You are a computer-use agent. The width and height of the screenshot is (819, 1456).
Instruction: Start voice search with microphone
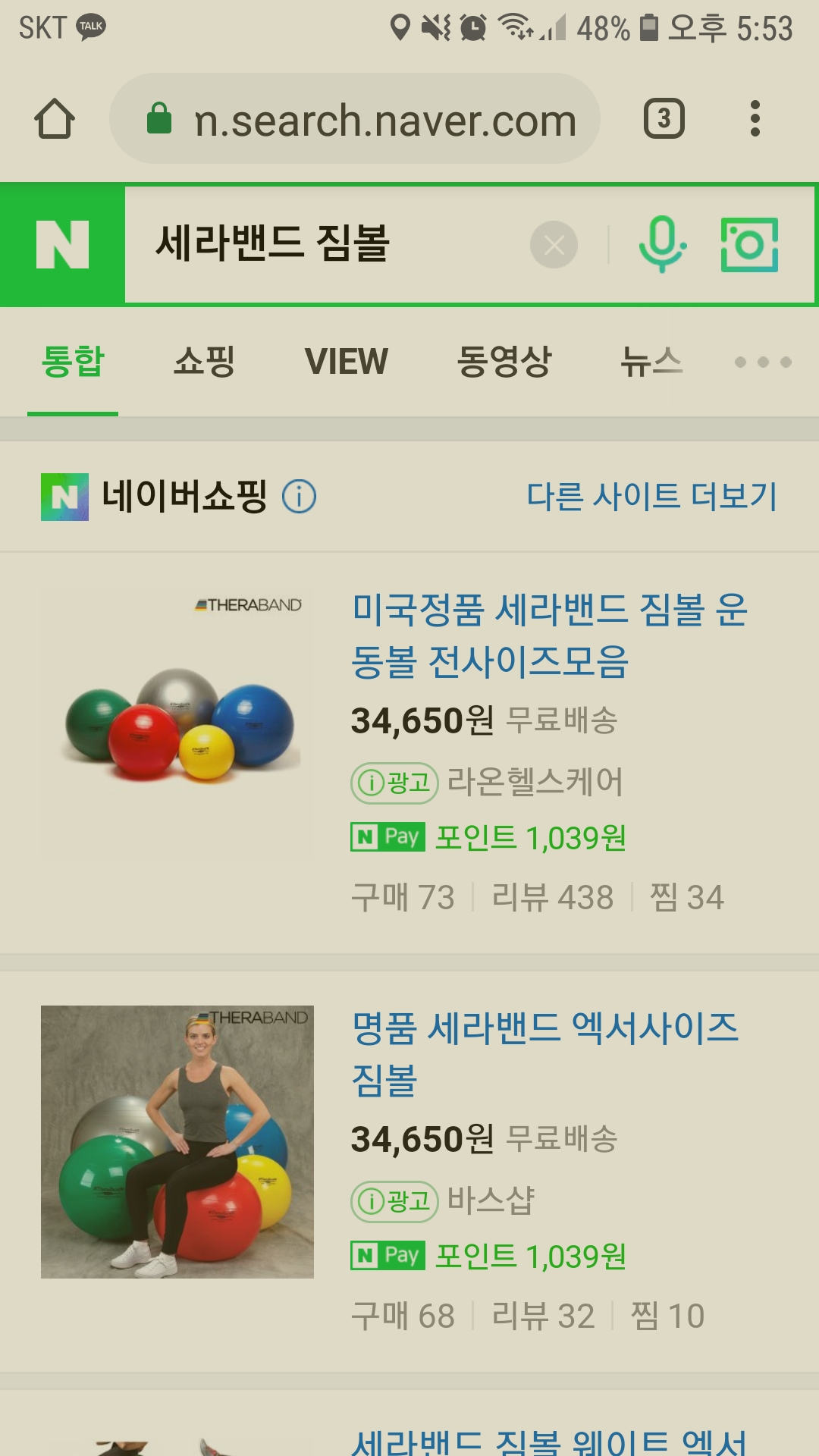tap(662, 245)
